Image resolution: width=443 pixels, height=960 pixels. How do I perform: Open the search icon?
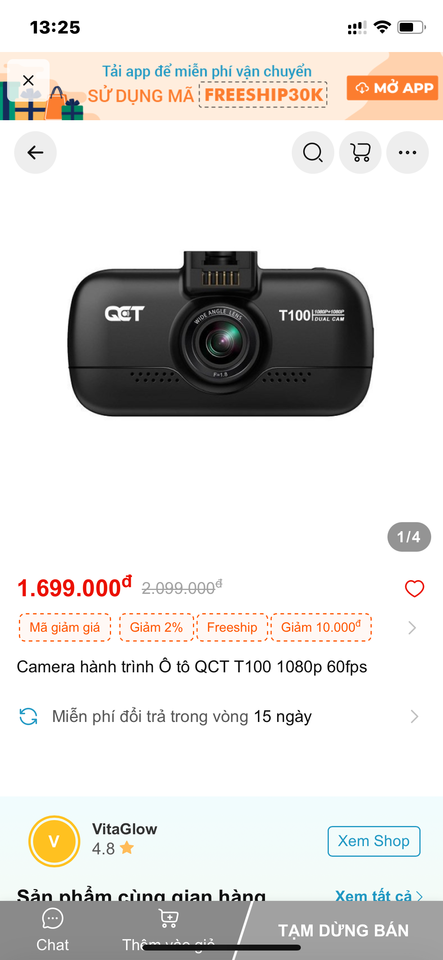click(x=313, y=152)
